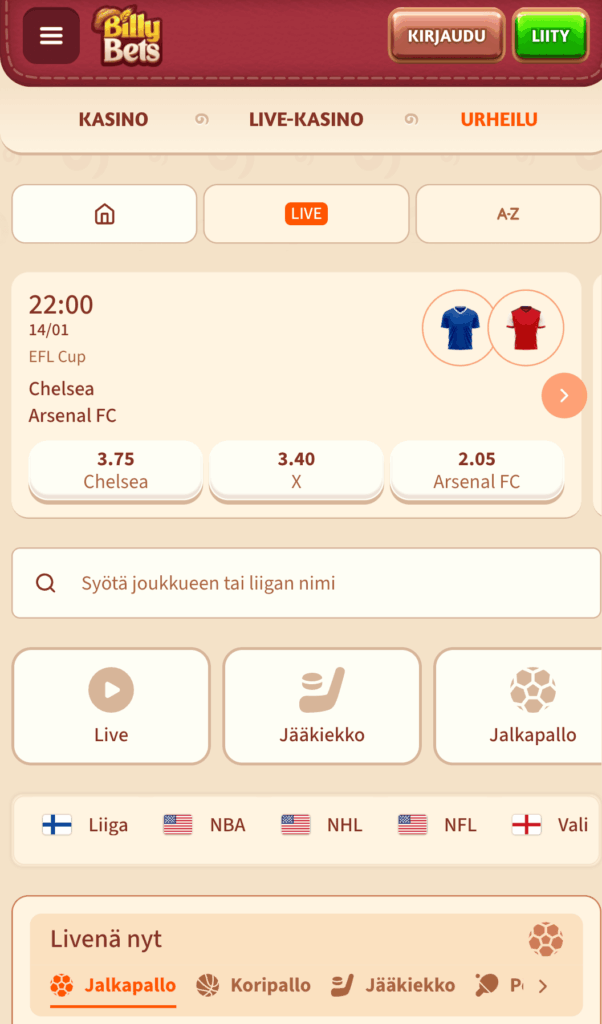602x1024 pixels.
Task: Tap the Liity join button
Action: (550, 36)
